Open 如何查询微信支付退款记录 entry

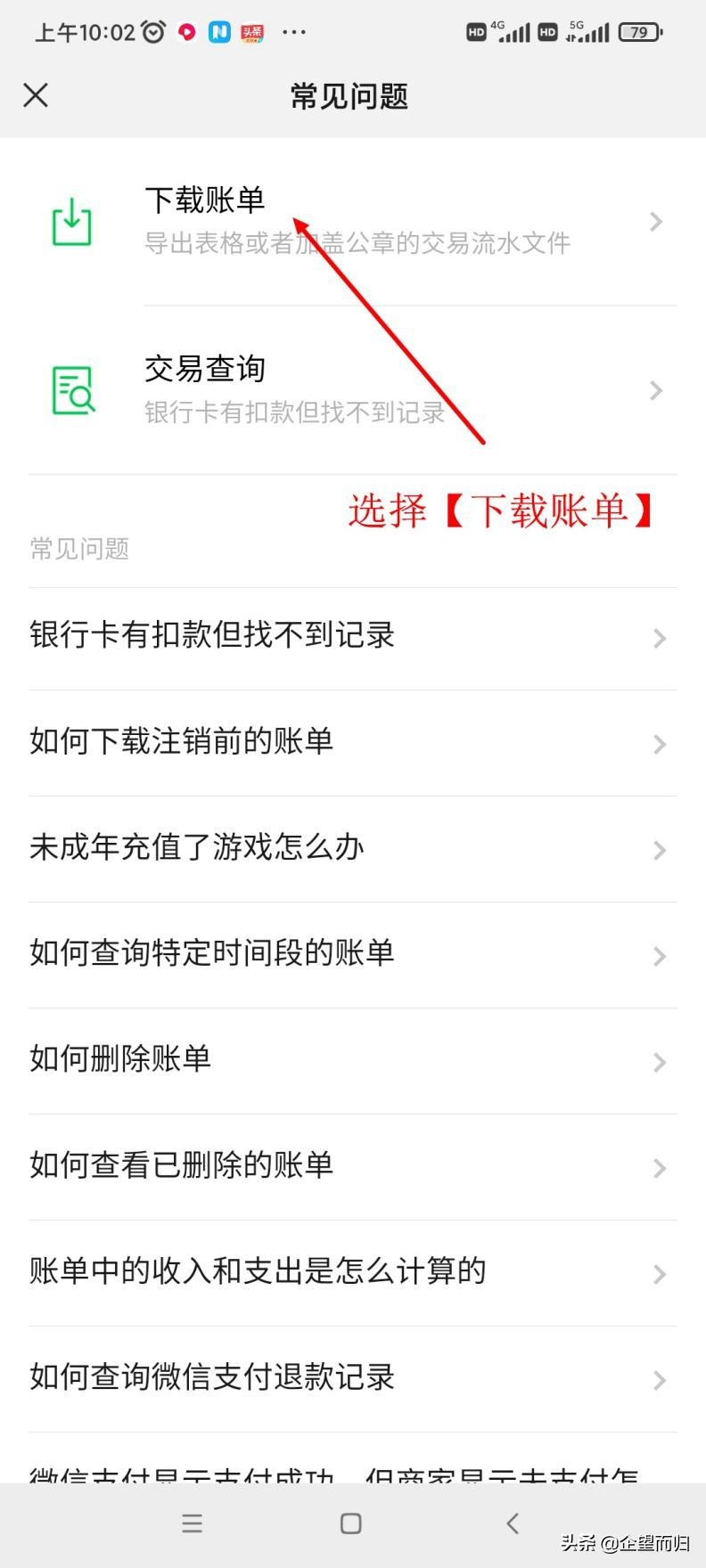(x=214, y=1377)
